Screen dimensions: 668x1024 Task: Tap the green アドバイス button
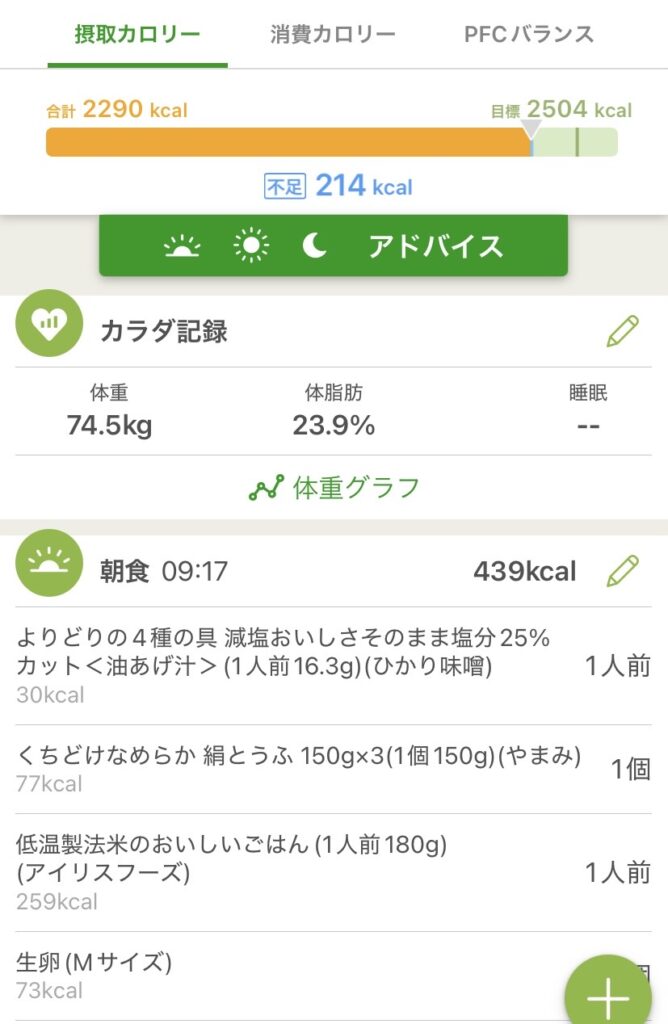[333, 246]
